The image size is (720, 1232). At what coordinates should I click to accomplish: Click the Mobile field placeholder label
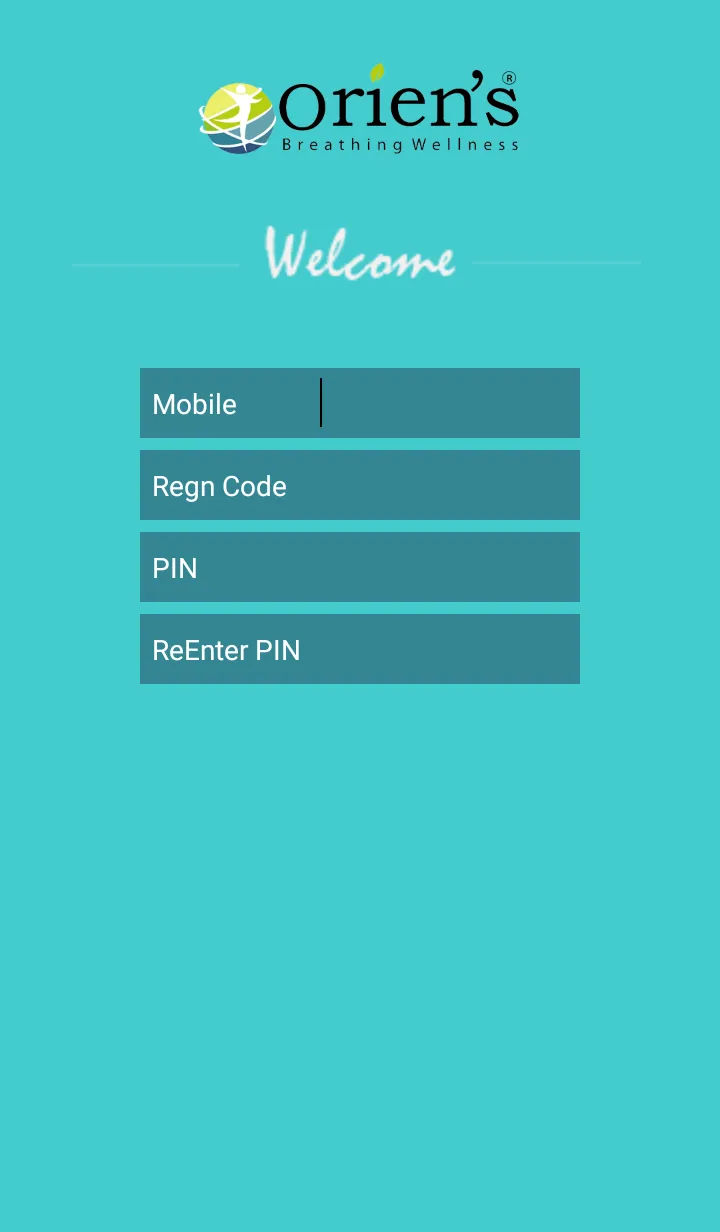(x=194, y=405)
